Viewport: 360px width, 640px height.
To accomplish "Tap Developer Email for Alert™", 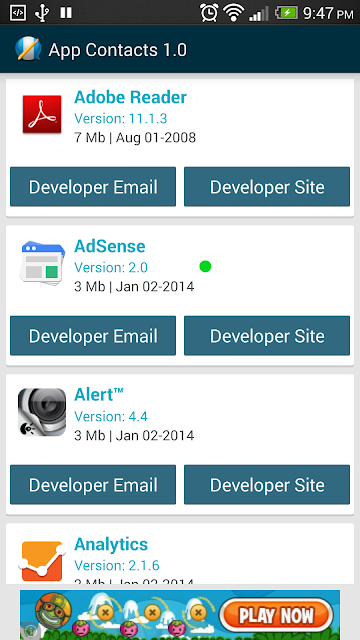I will (x=93, y=484).
